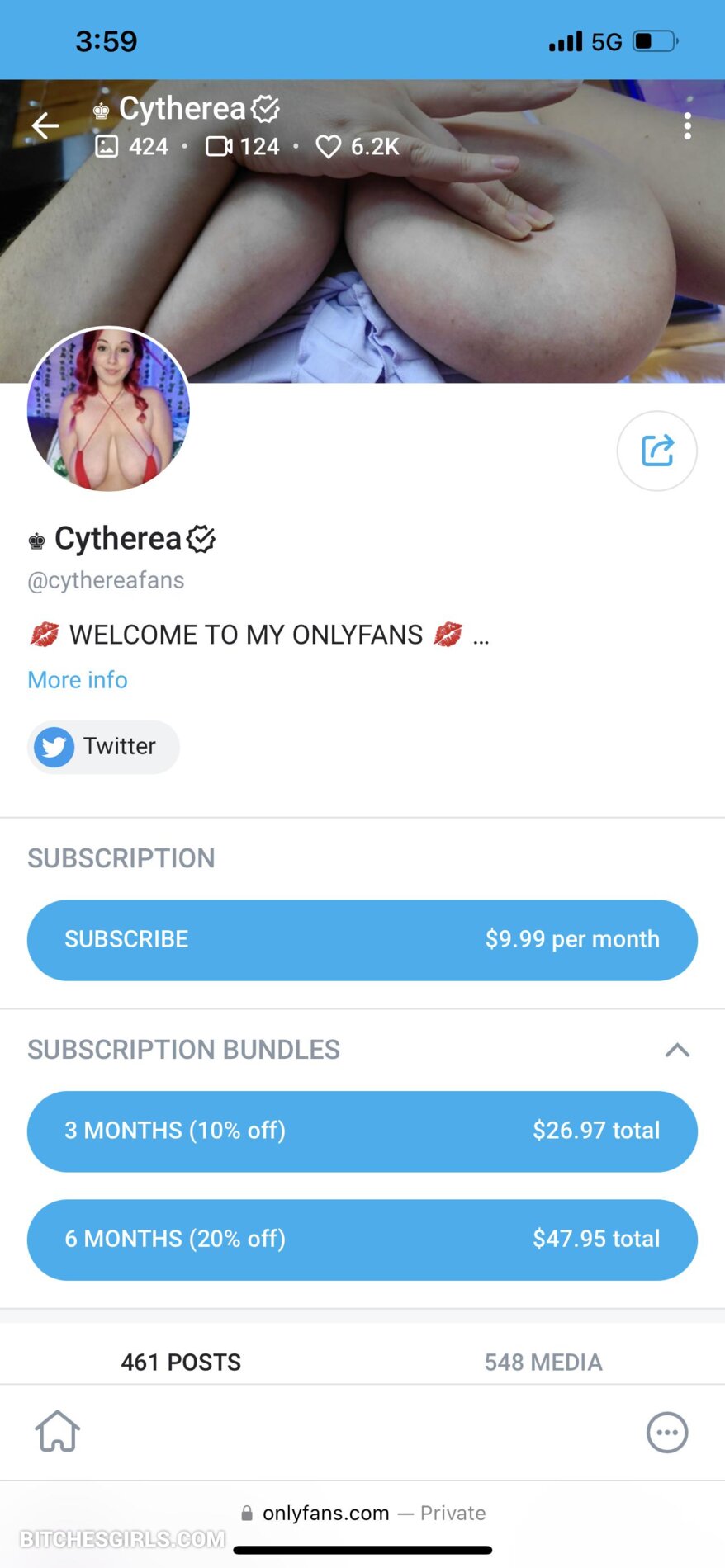Switch to the 548 Media tab
Screen dimensions: 725x1568
point(543,1362)
